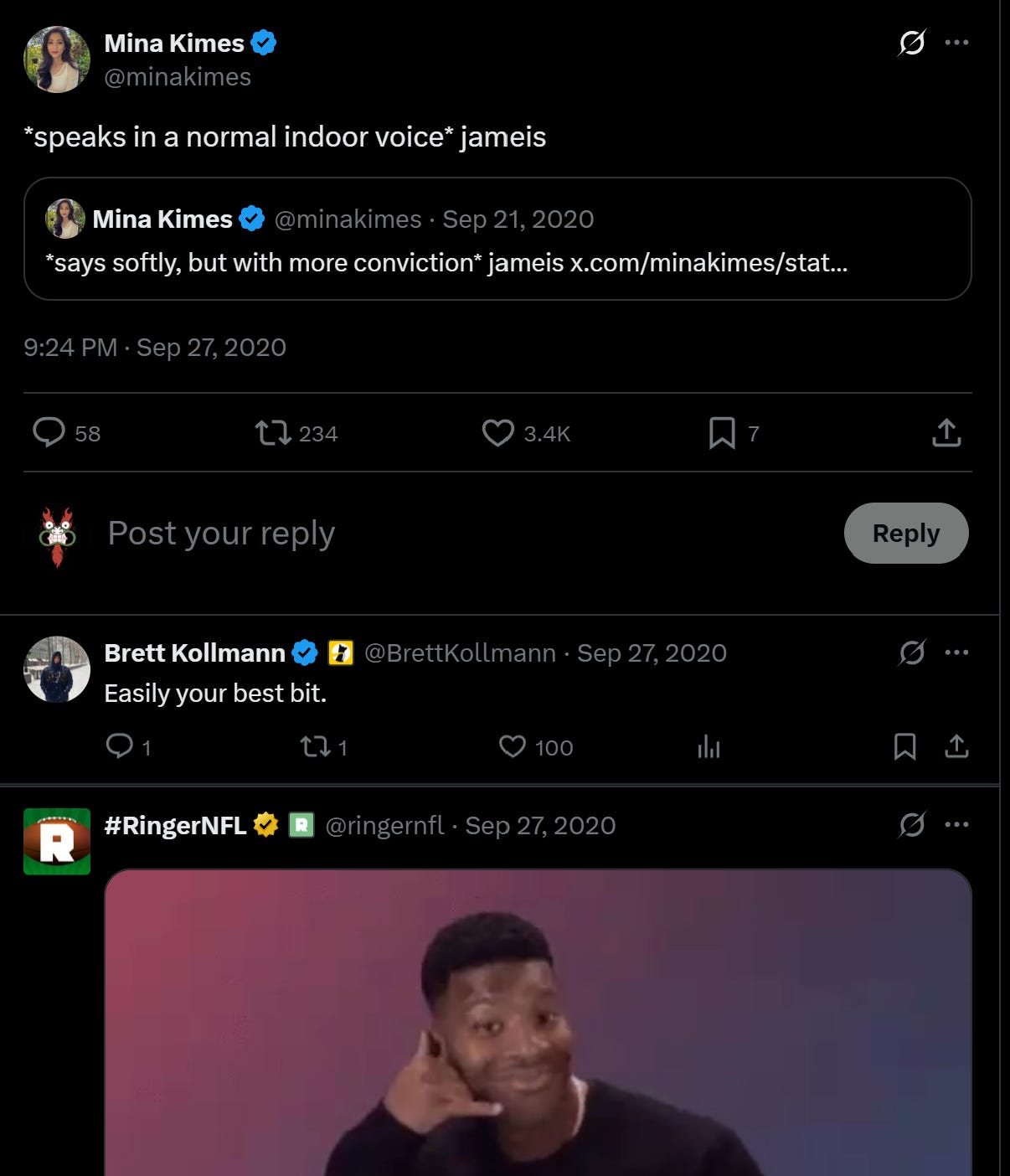The image size is (1010, 1176).
Task: Tap the gray Reply button
Action: click(x=906, y=534)
